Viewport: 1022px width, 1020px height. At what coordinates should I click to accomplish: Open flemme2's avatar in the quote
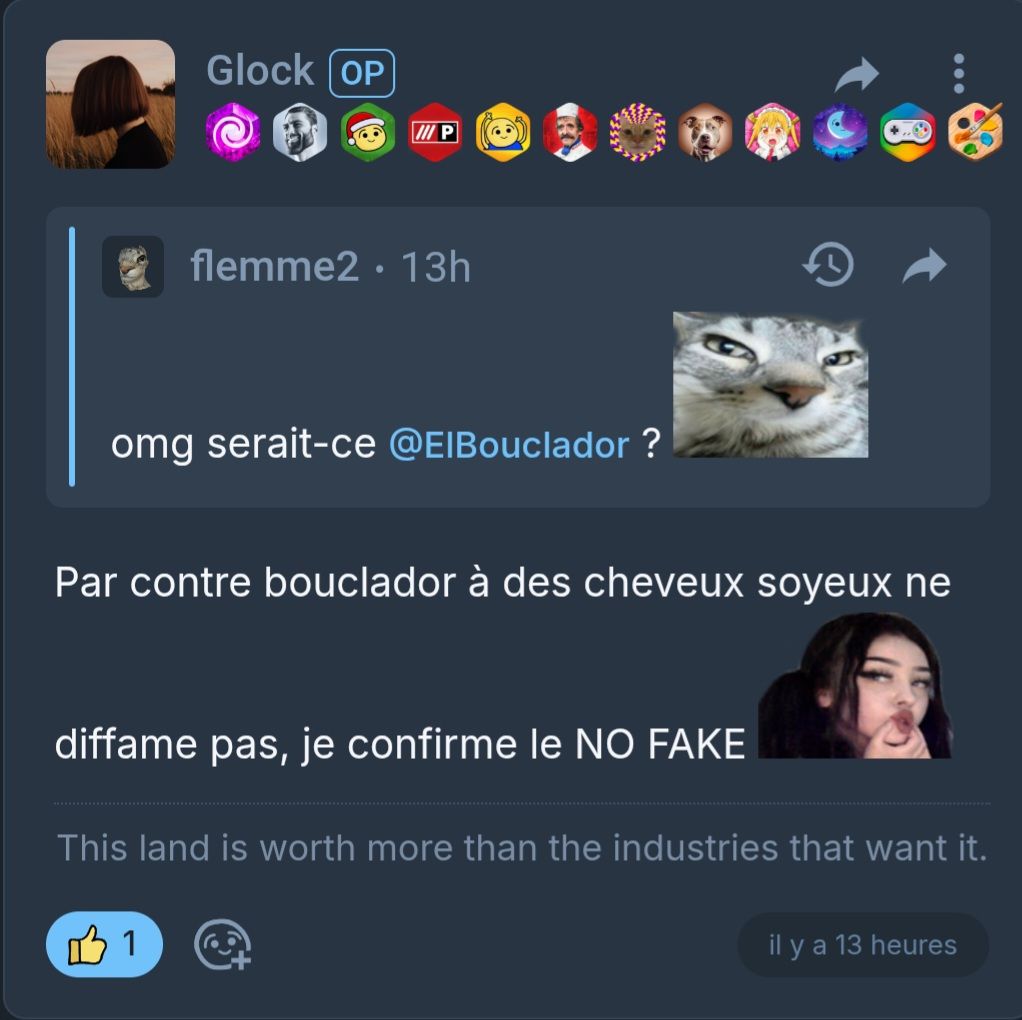pos(133,266)
